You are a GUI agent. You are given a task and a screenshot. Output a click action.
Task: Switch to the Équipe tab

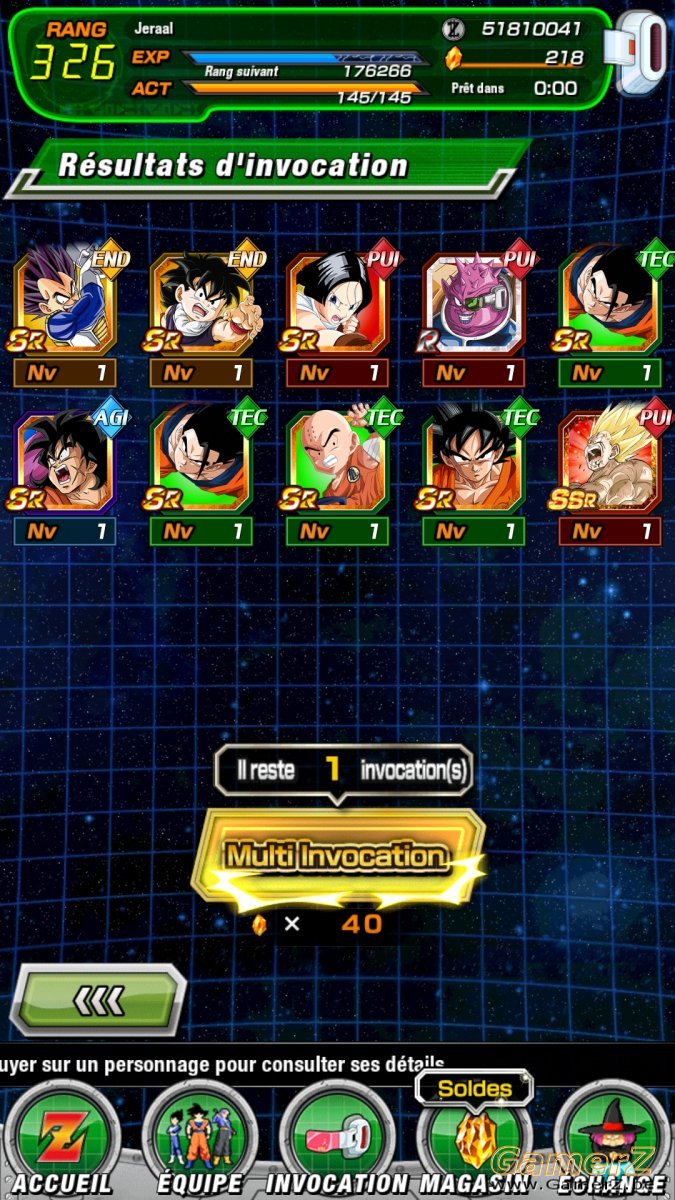pyautogui.click(x=200, y=1140)
